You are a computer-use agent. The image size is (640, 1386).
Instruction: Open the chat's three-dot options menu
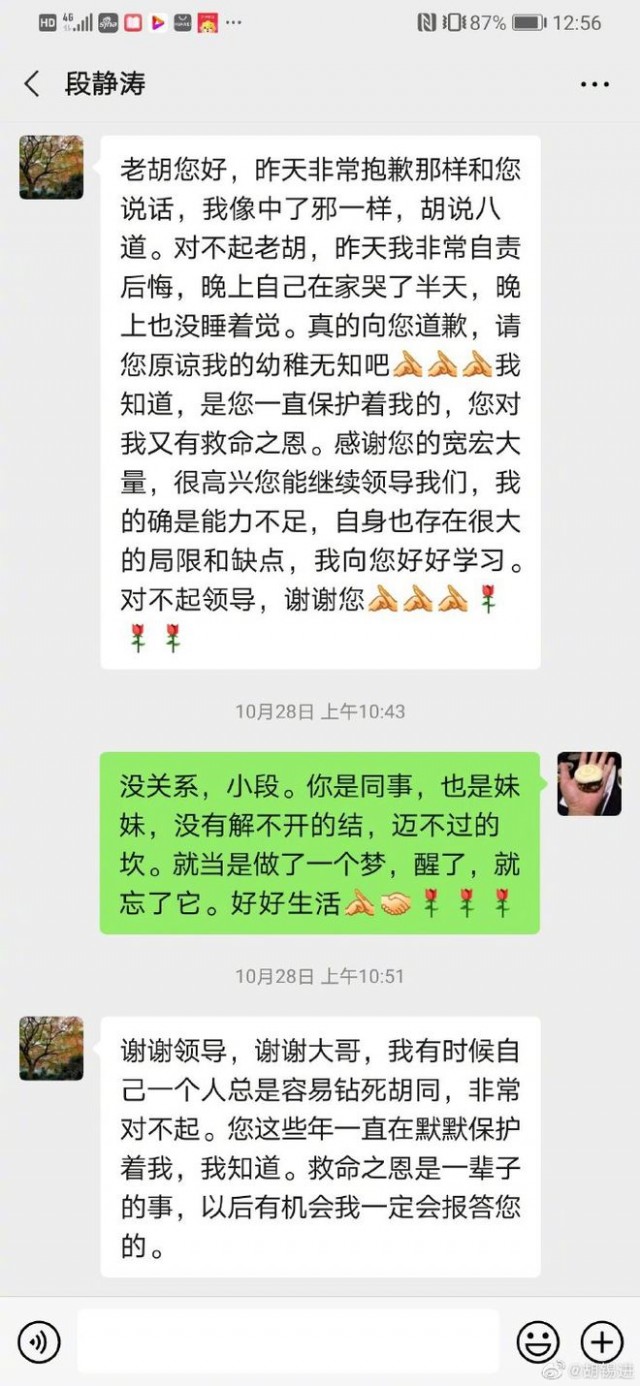point(594,84)
